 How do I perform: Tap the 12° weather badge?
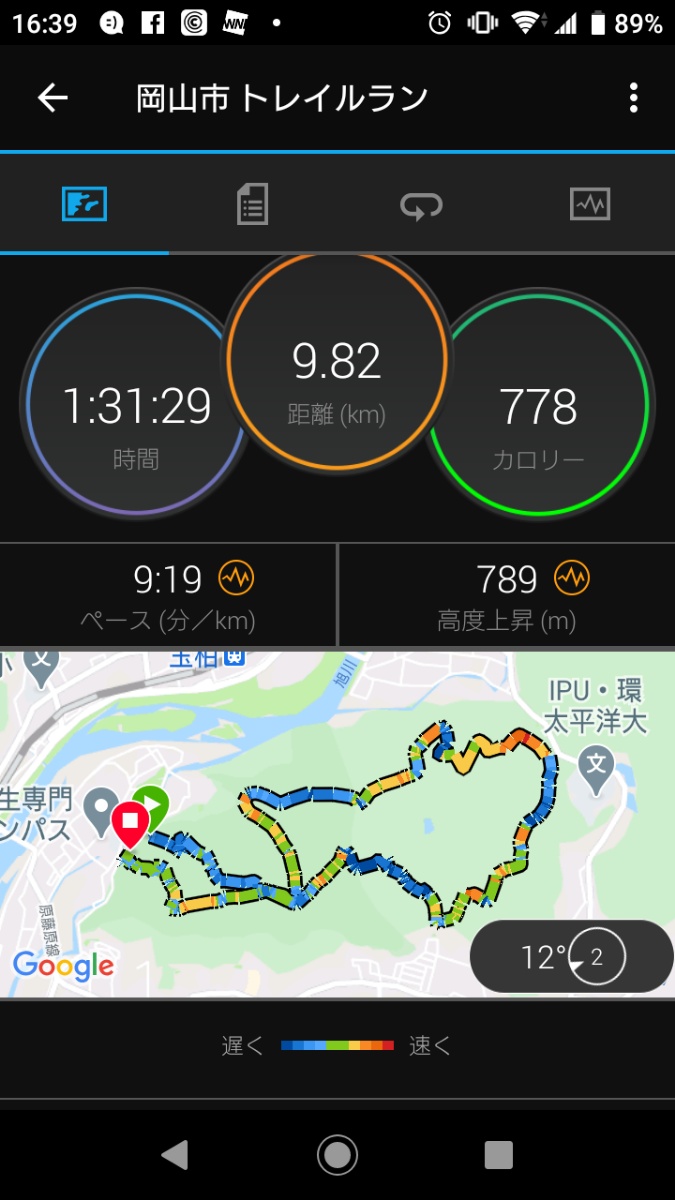coord(571,957)
